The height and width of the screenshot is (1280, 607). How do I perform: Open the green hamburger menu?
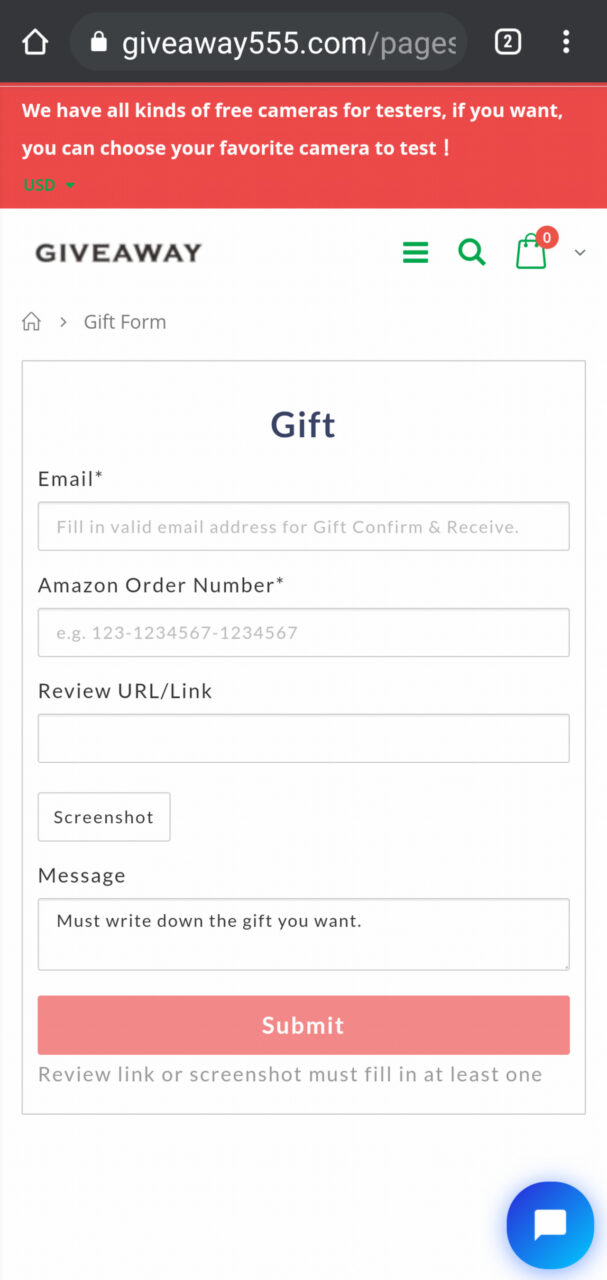click(x=415, y=253)
